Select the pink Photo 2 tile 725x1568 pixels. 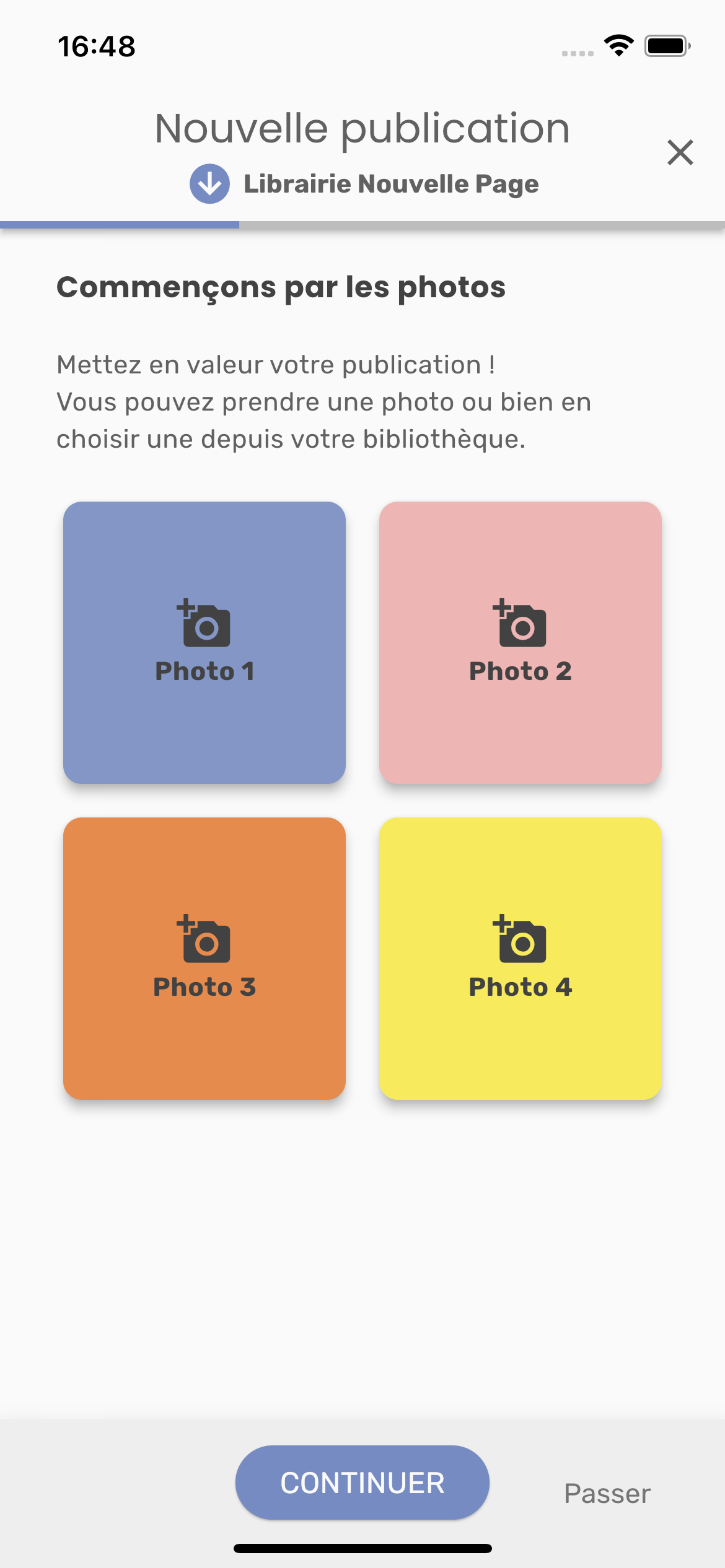520,642
